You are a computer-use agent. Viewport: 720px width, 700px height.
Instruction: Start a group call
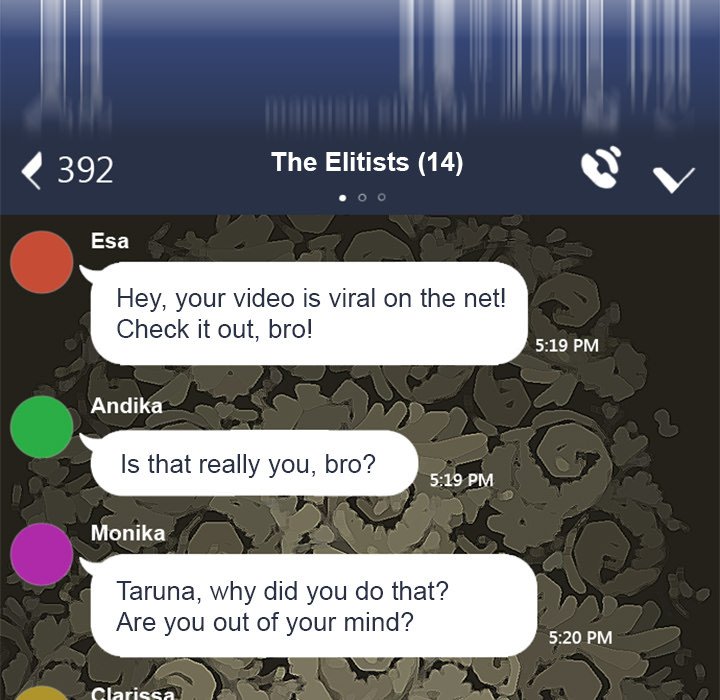602,167
